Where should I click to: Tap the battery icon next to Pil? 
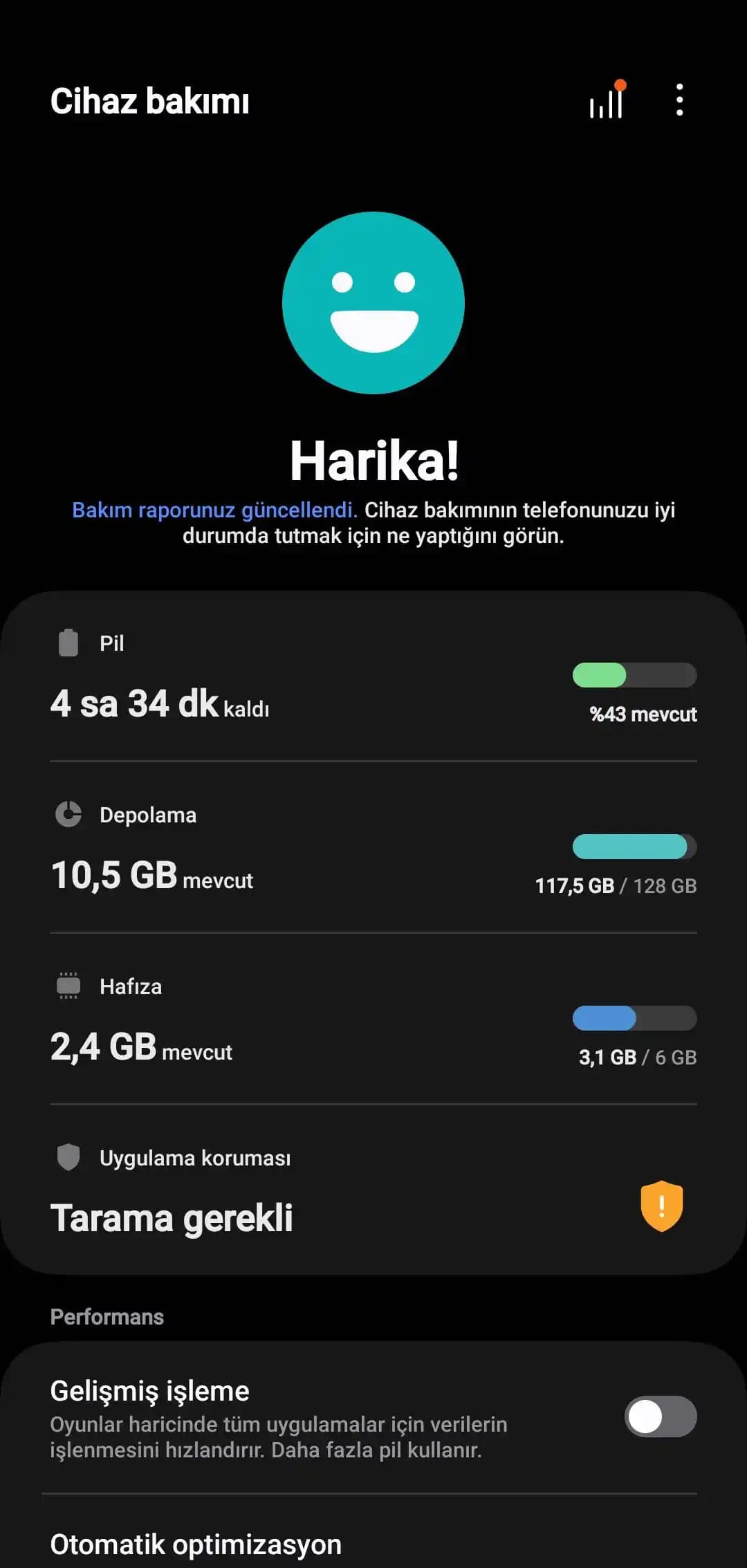click(x=67, y=642)
